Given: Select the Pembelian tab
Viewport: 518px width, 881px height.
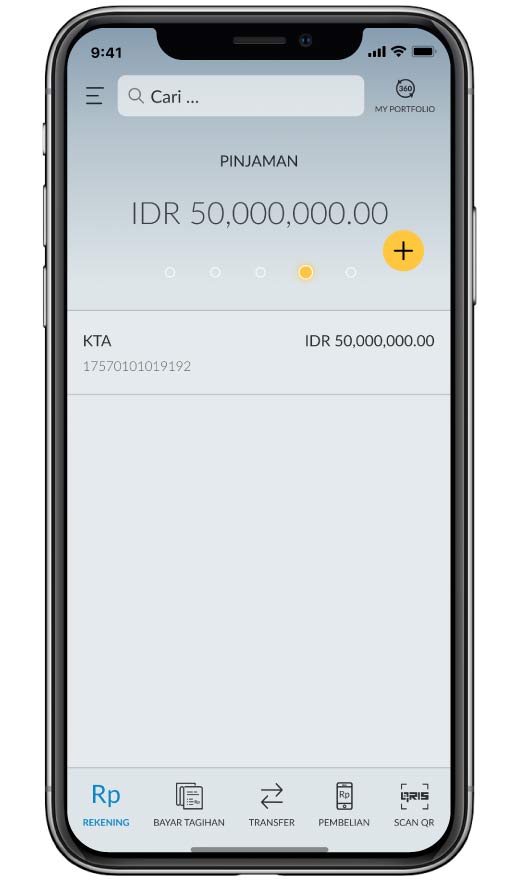Looking at the screenshot, I should (x=344, y=805).
